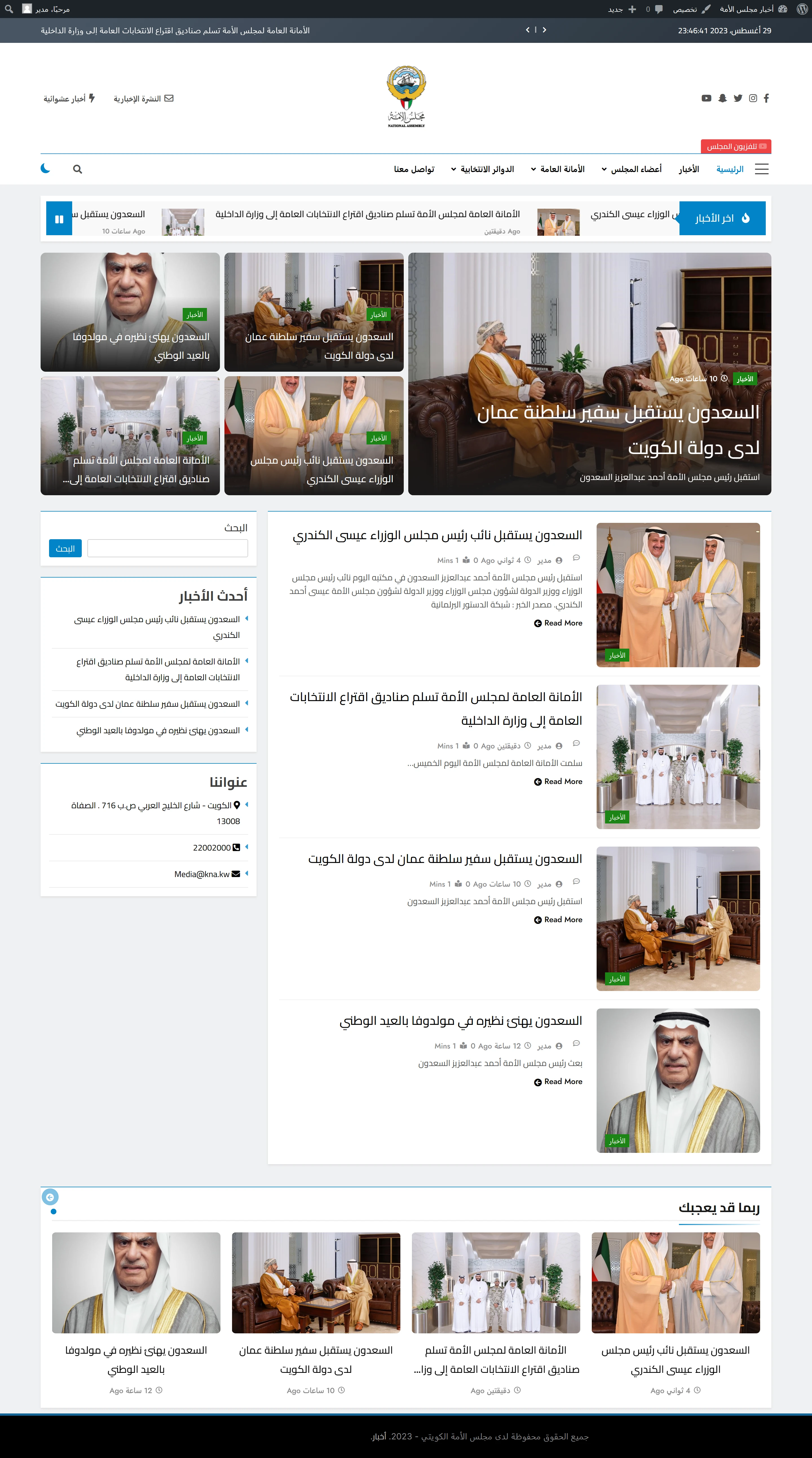
Task: Open the النشرة الإخبارية newsletter link
Action: point(143,99)
